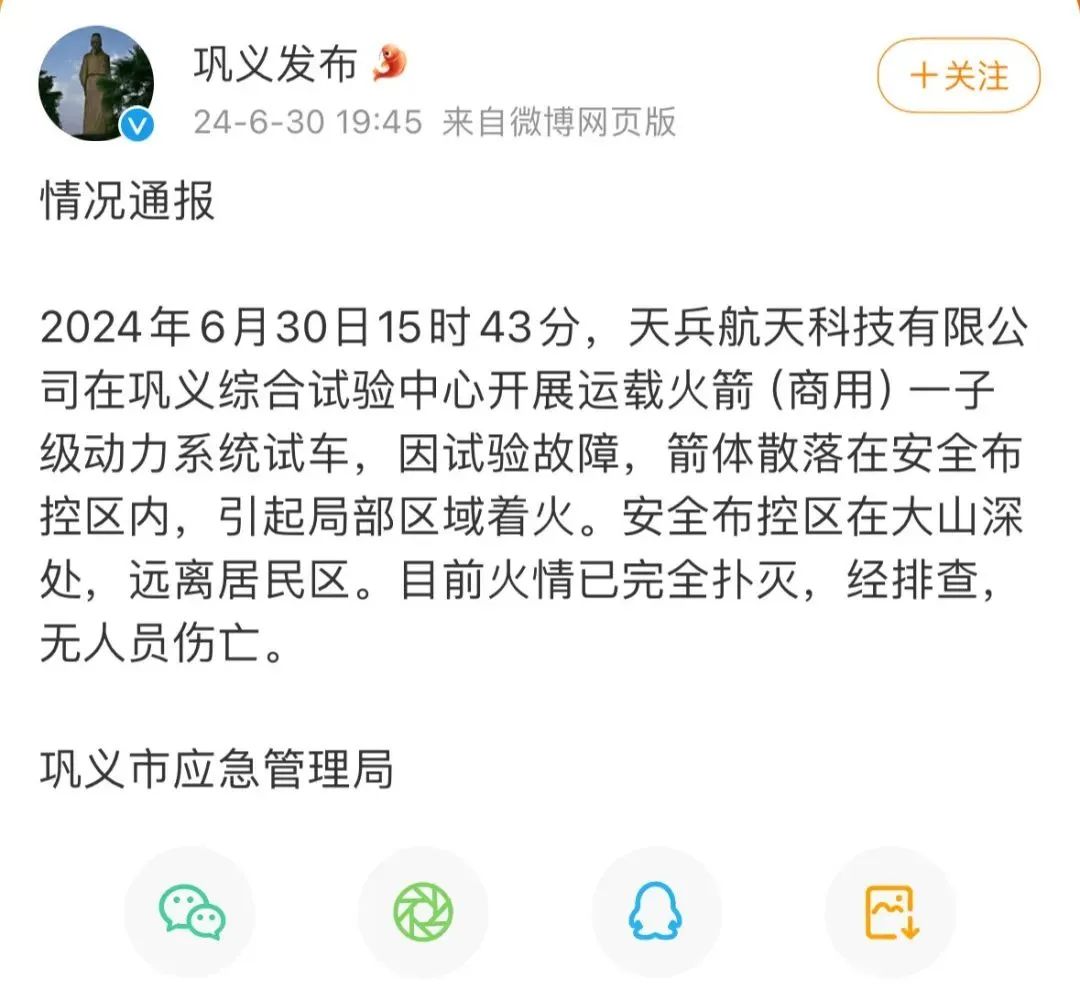Screen dimensions: 1080x990
Task: Open the 巩义发布 account name
Action: click(275, 66)
